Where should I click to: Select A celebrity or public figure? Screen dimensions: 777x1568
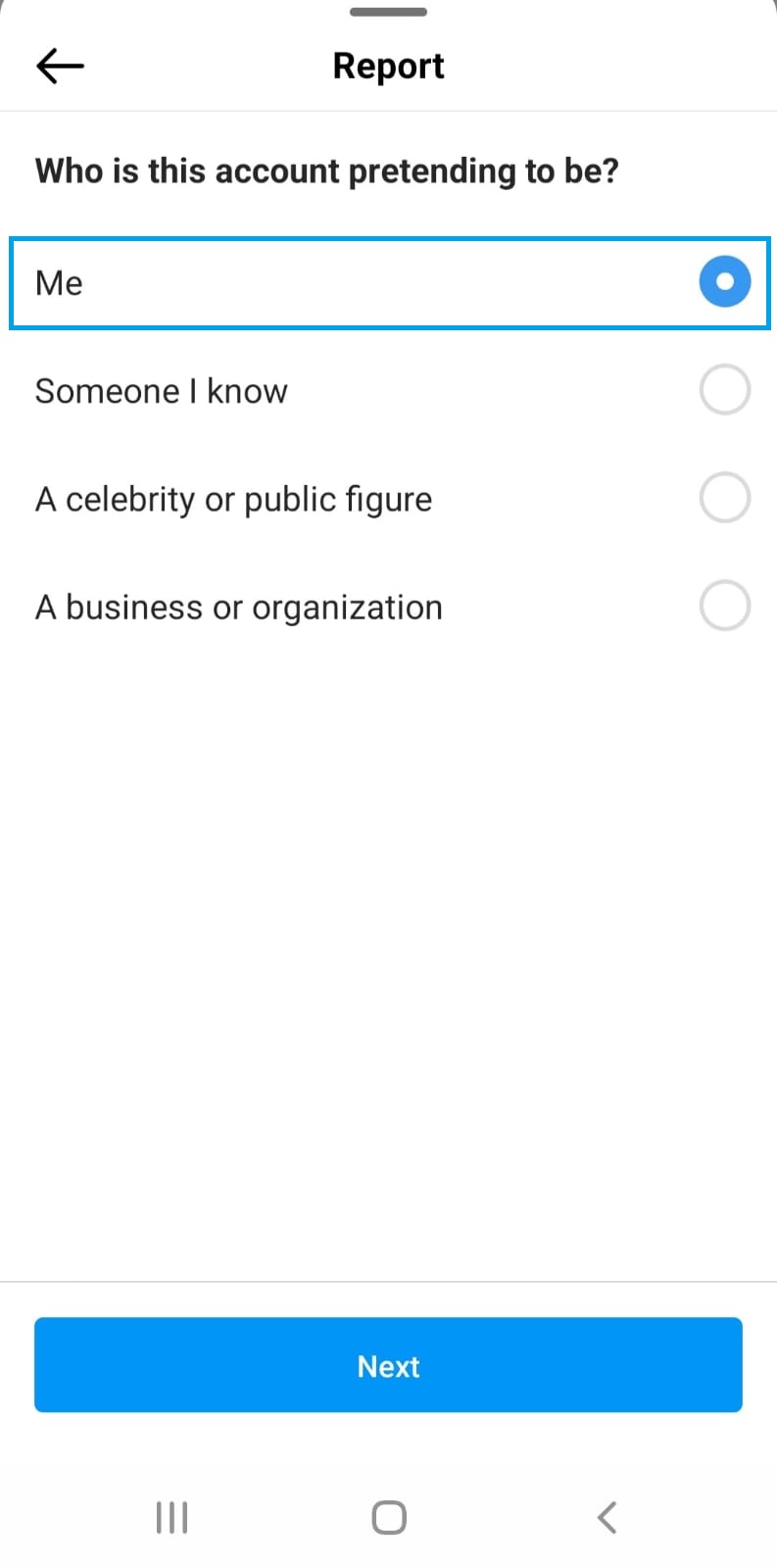(x=724, y=498)
